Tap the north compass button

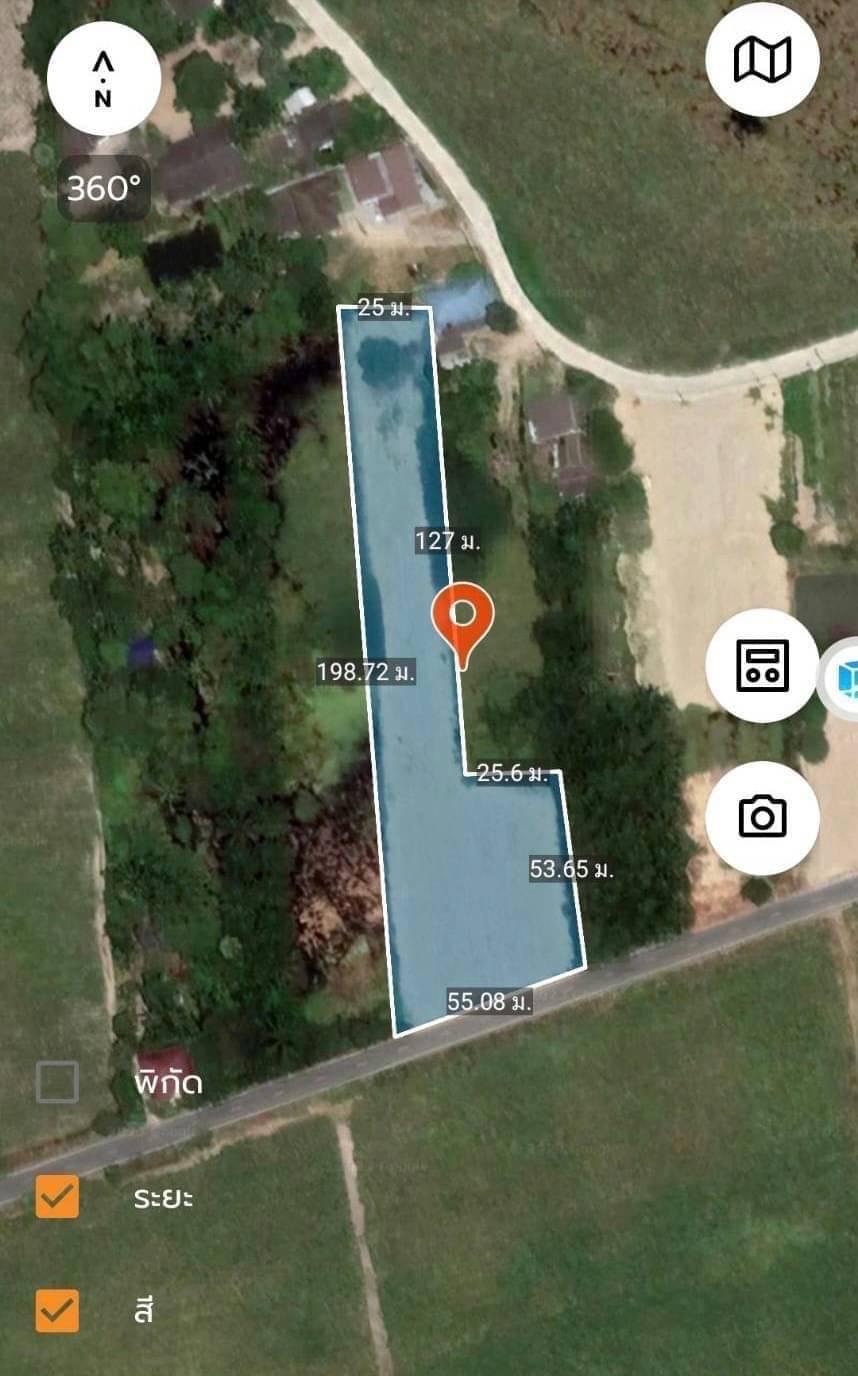pyautogui.click(x=103, y=79)
